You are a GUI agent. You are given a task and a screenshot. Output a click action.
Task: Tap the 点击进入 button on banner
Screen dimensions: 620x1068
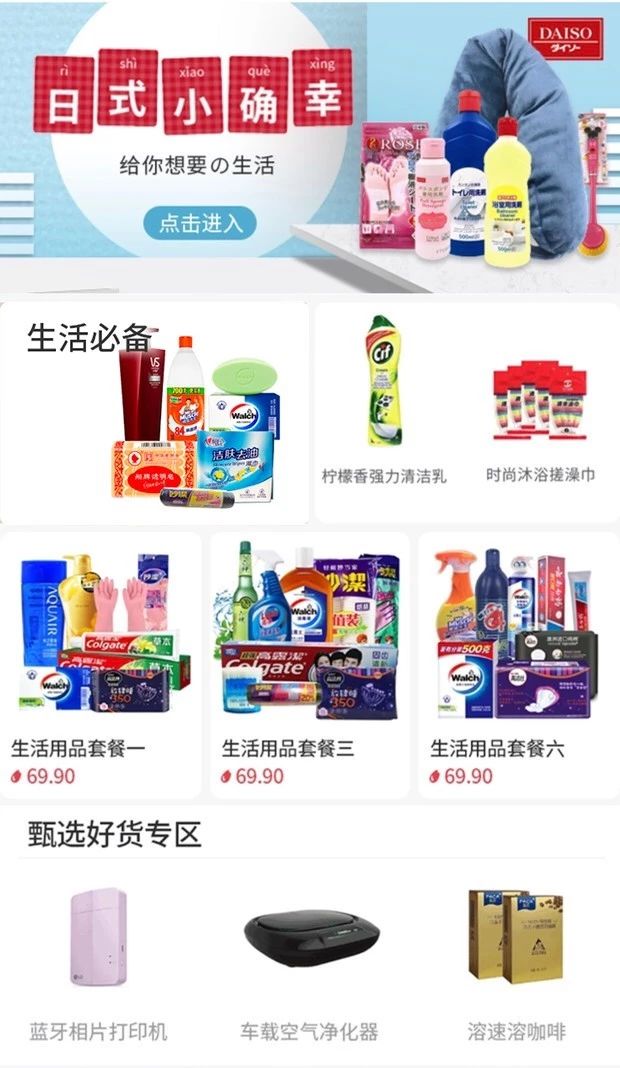click(200, 222)
